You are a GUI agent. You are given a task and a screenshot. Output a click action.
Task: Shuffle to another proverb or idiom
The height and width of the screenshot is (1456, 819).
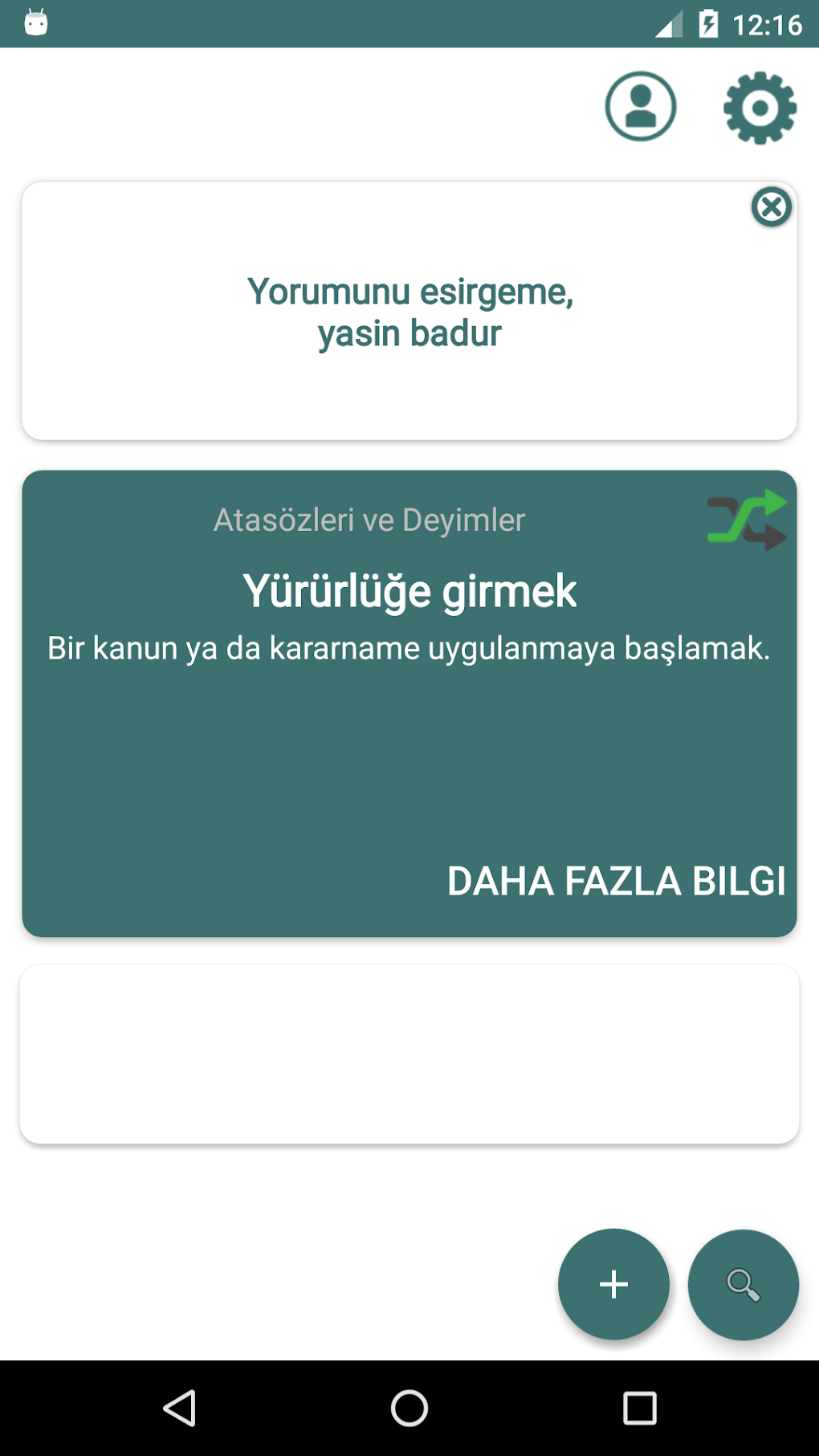(747, 520)
